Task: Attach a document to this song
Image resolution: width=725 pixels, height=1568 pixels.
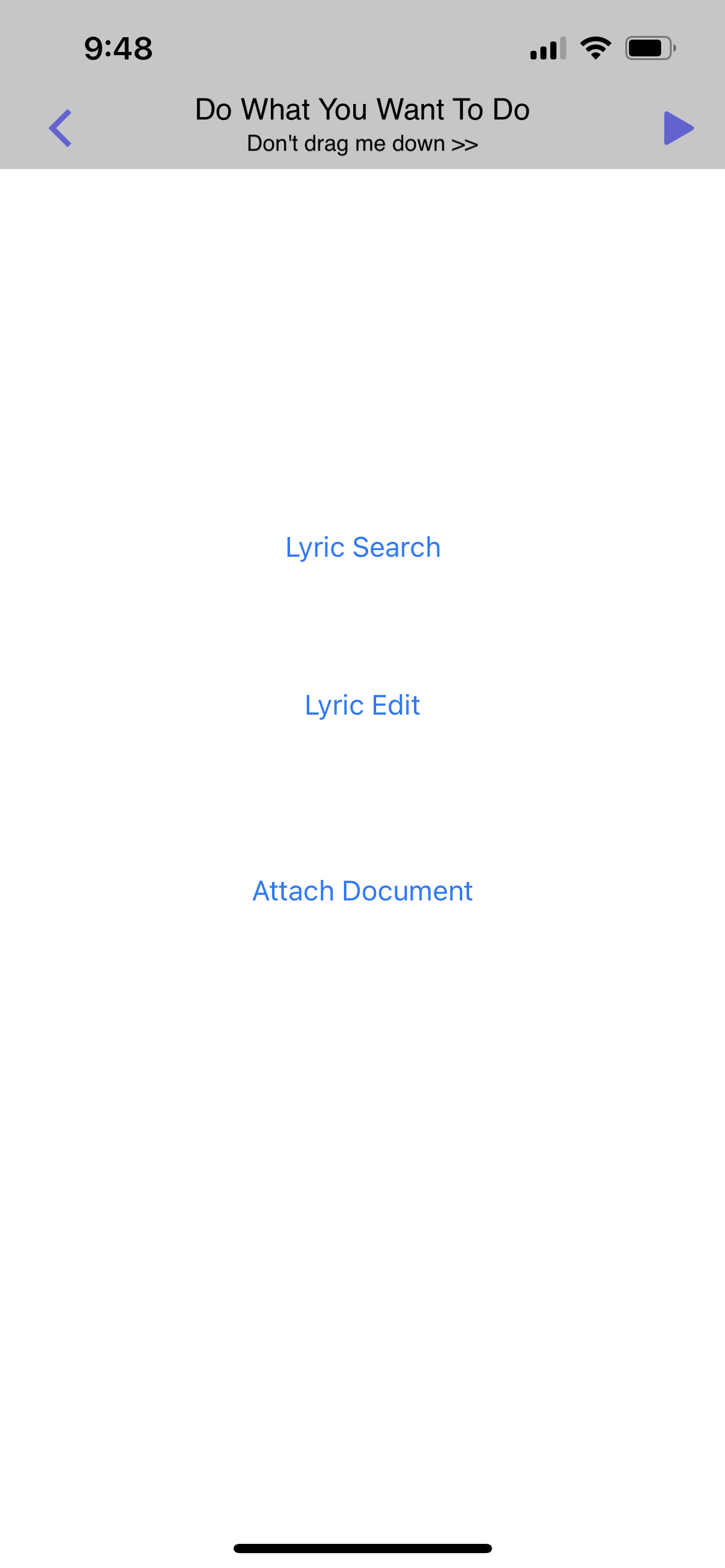Action: (x=362, y=890)
